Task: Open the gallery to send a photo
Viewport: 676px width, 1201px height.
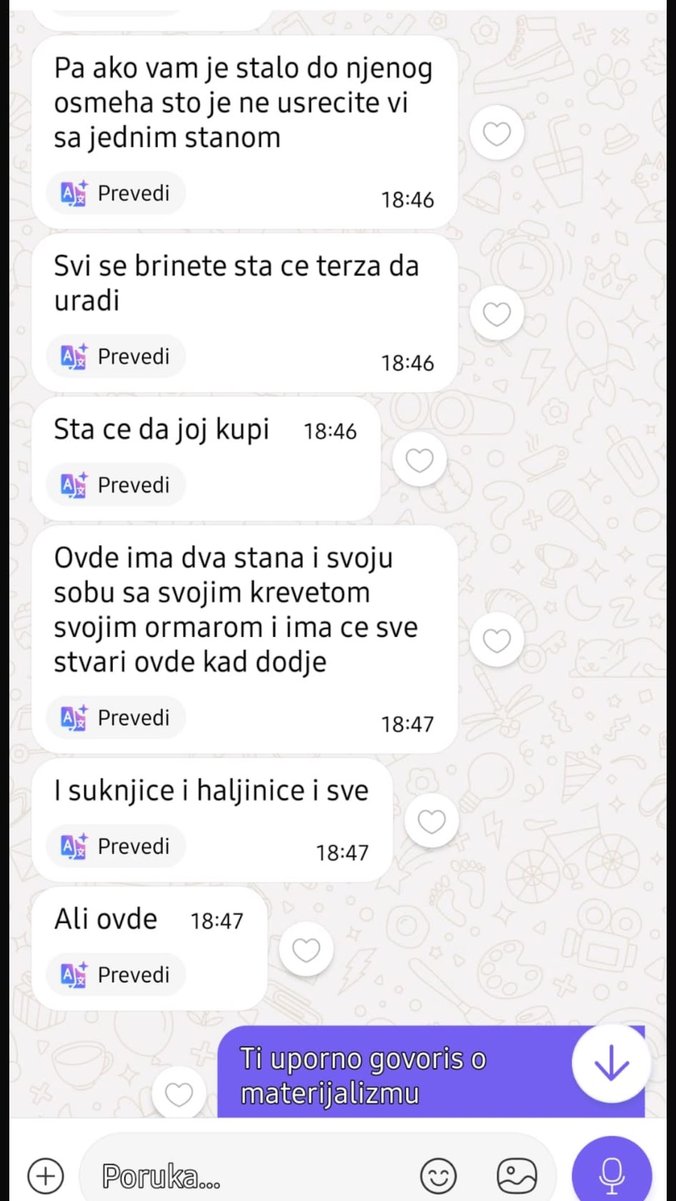Action: [517, 1174]
